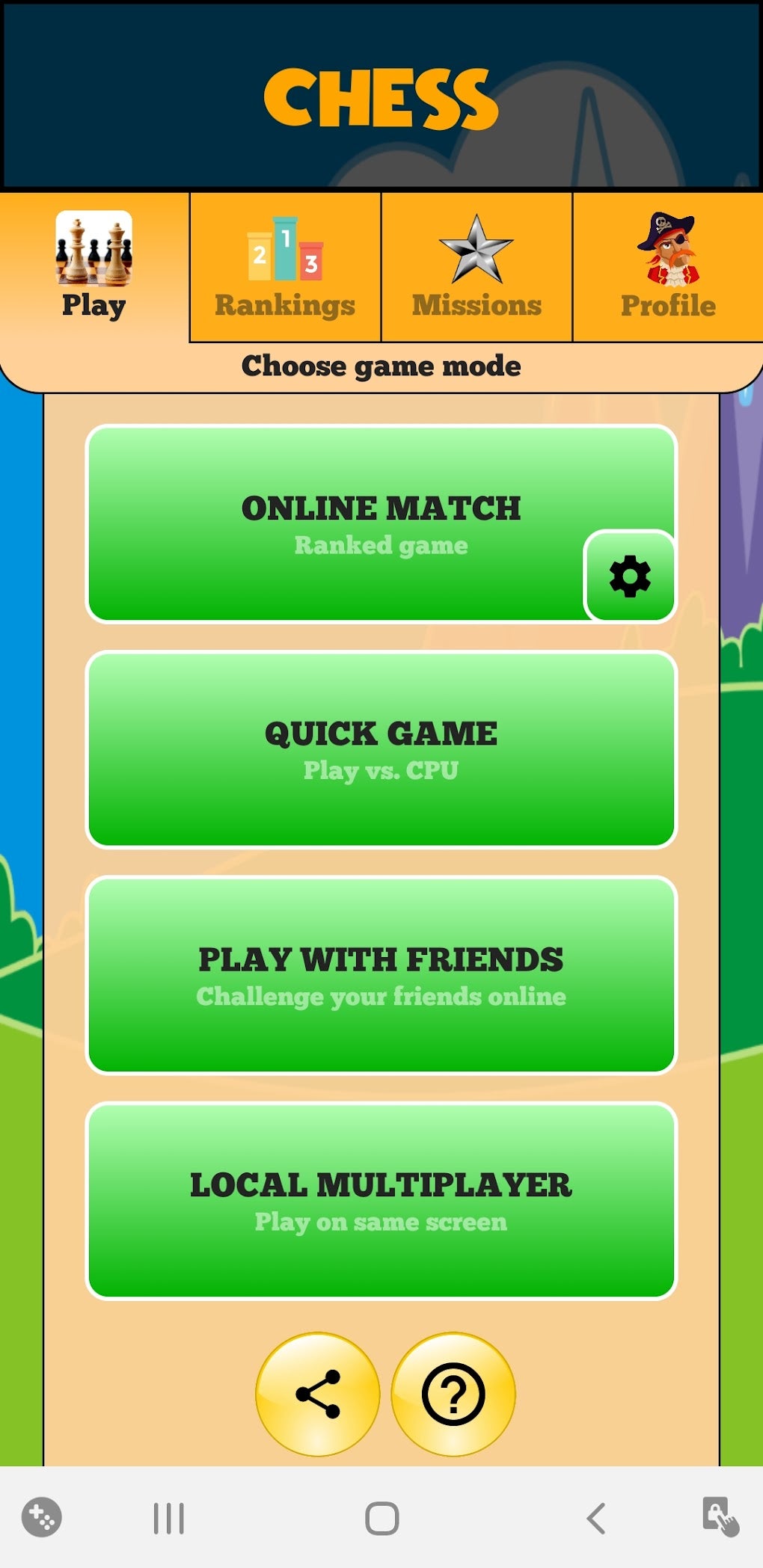This screenshot has width=763, height=1568.
Task: Open help via question mark button
Action: click(x=453, y=1394)
